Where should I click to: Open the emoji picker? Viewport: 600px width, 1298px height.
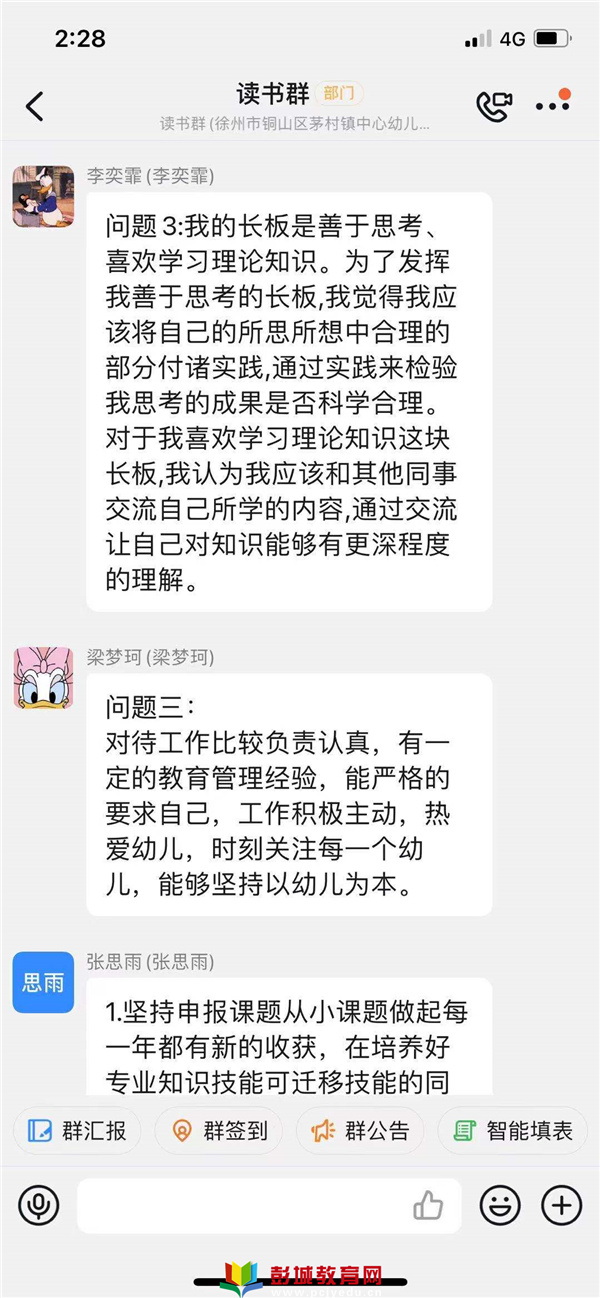pos(500,1205)
